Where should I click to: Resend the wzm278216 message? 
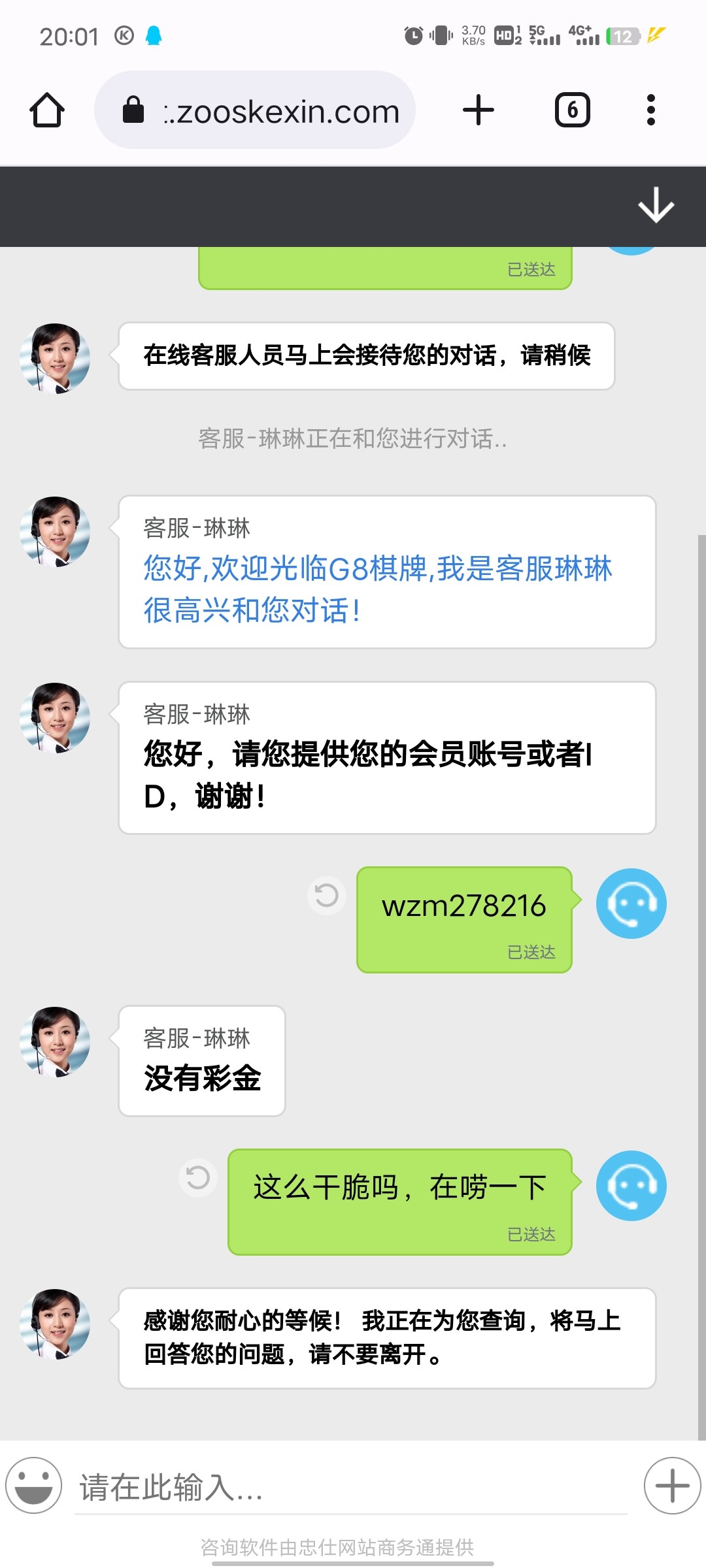pos(326,895)
